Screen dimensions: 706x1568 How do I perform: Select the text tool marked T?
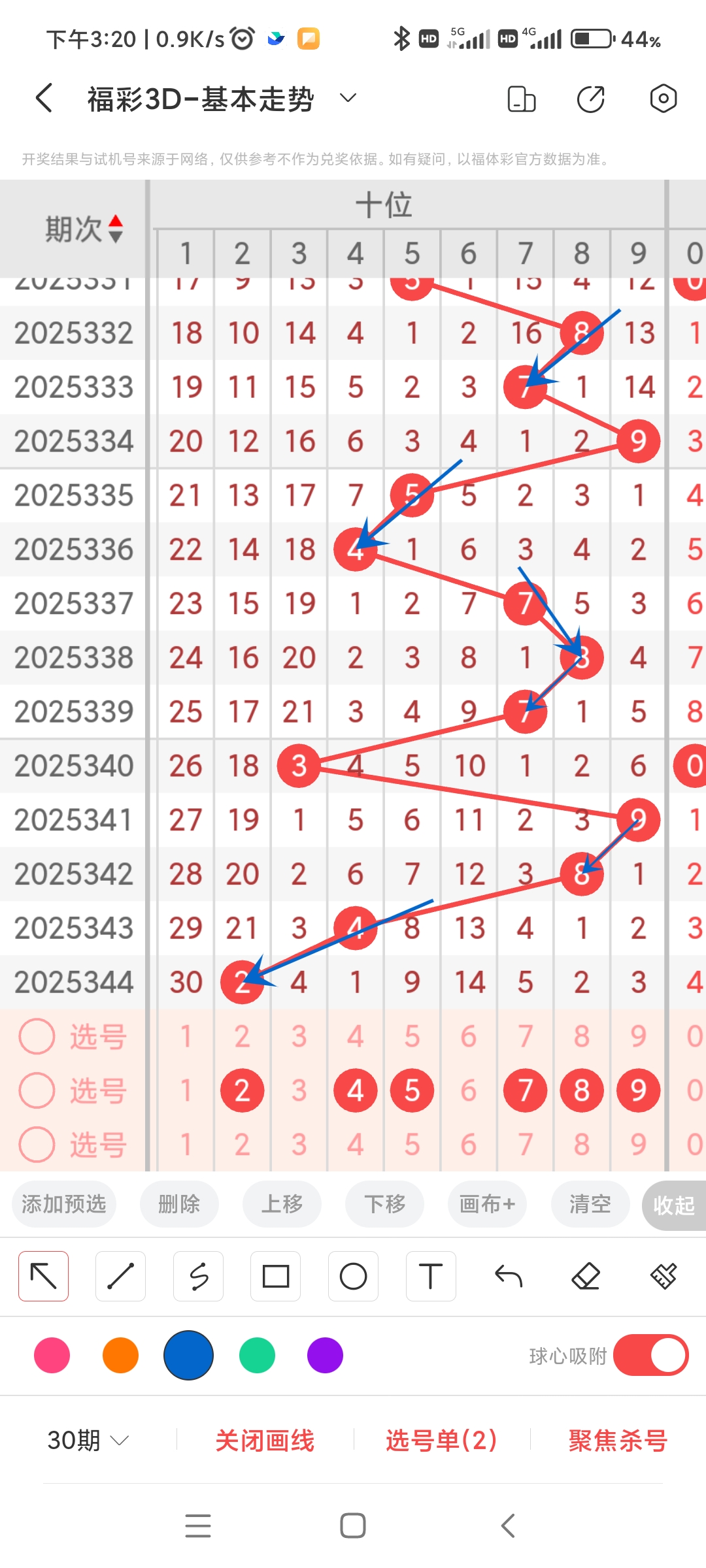[x=430, y=1275]
